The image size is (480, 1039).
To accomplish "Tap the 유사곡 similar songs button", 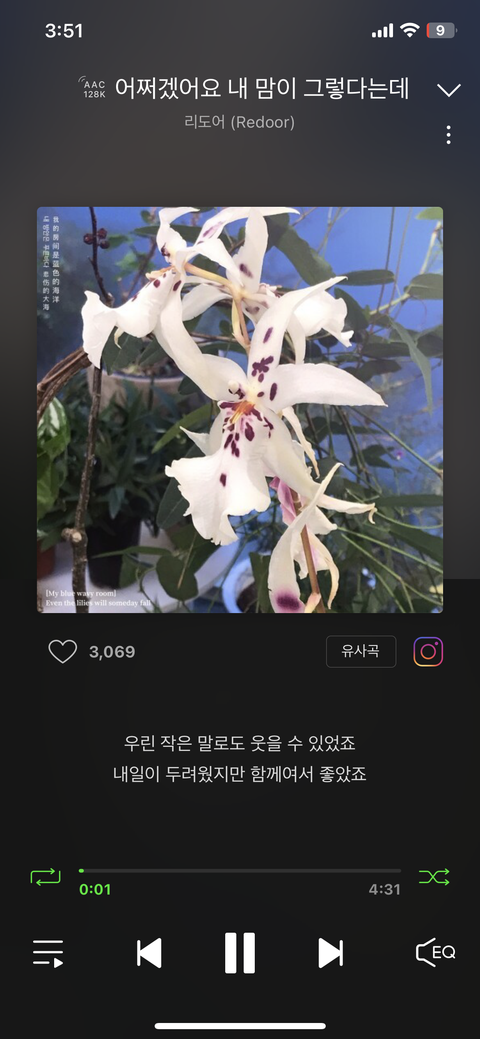I will click(361, 651).
